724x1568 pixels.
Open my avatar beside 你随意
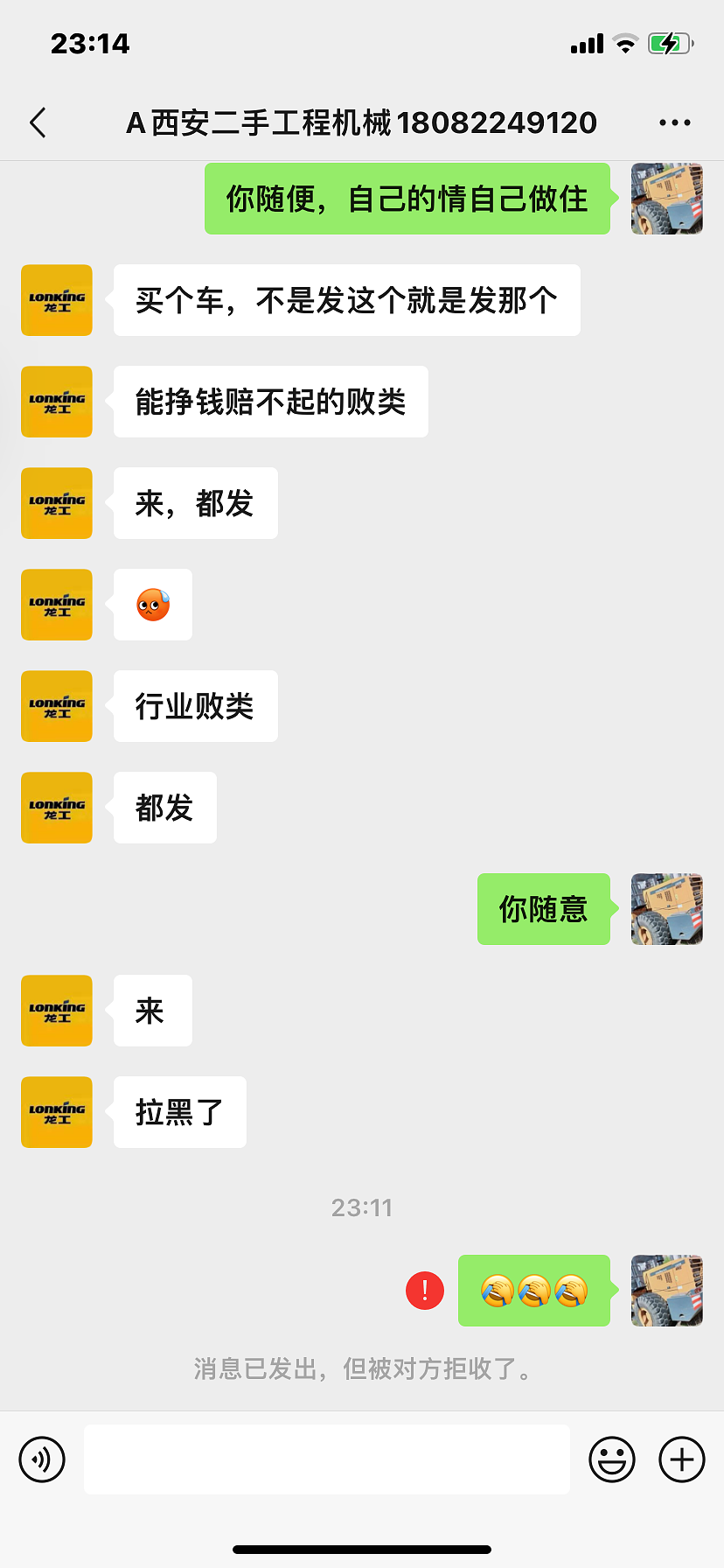click(666, 909)
